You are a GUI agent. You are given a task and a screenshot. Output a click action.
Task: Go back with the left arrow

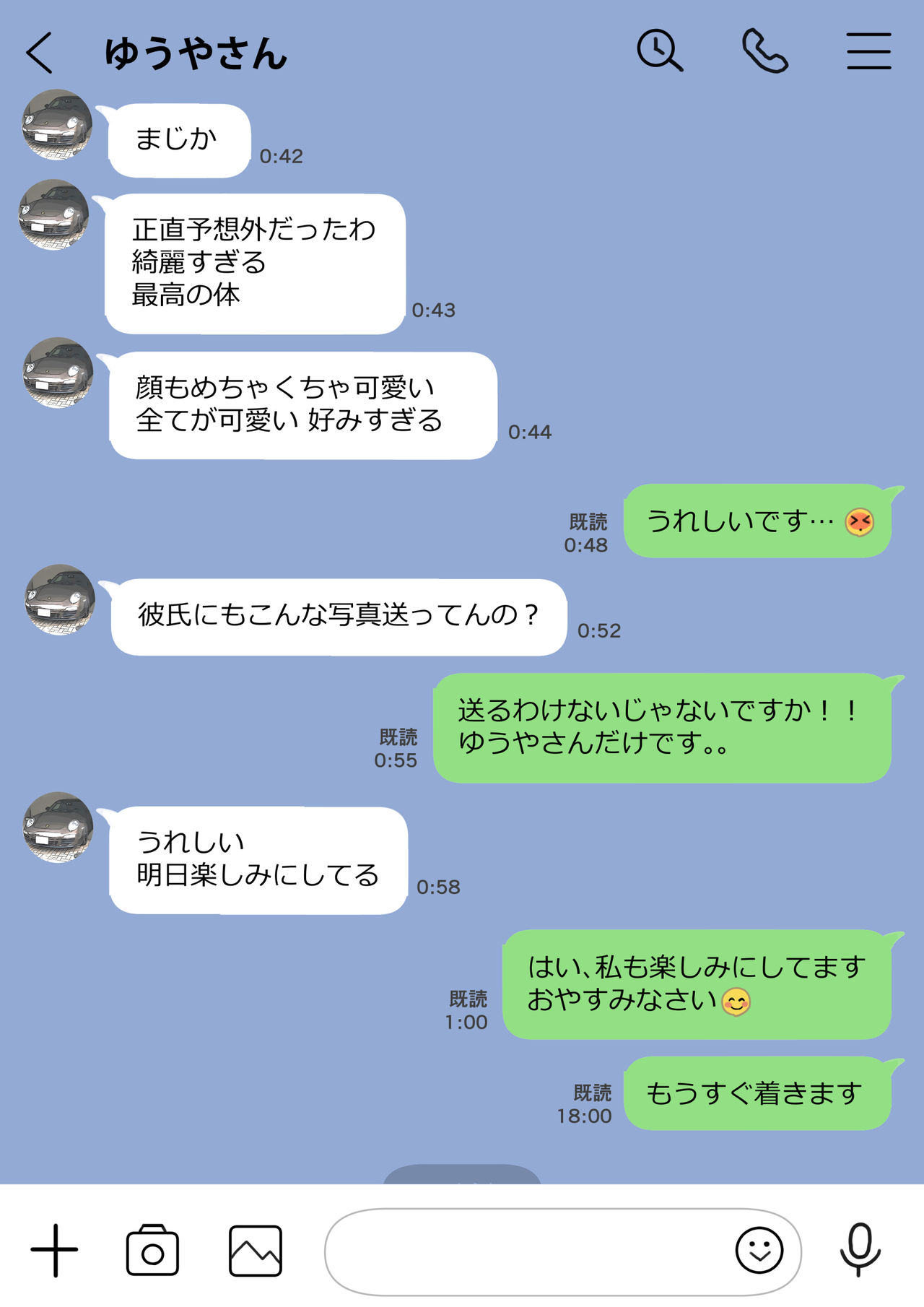(x=41, y=51)
